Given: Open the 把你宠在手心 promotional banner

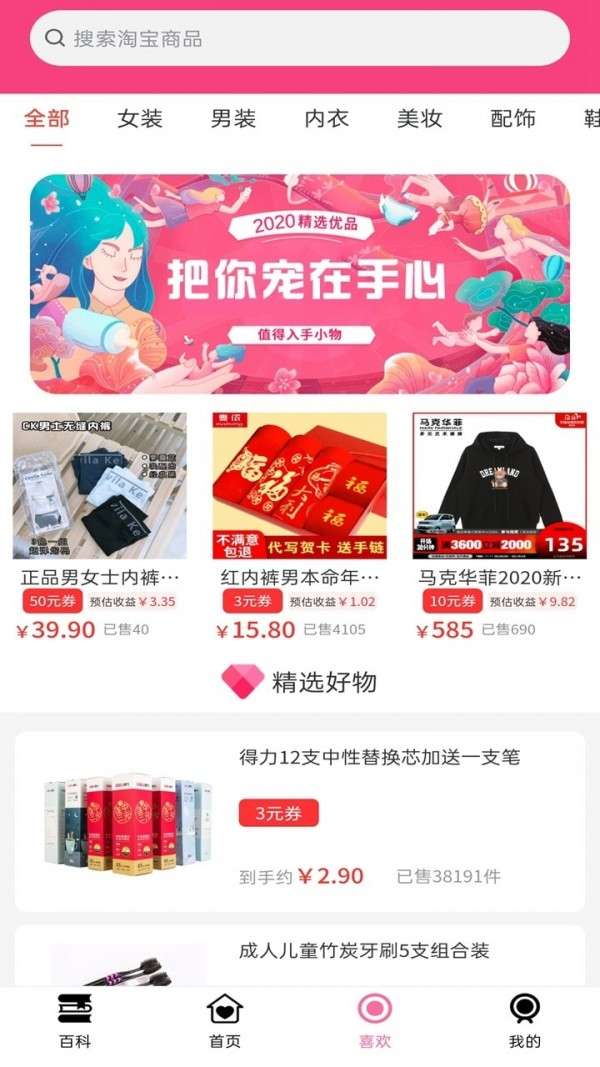Looking at the screenshot, I should pos(299,284).
